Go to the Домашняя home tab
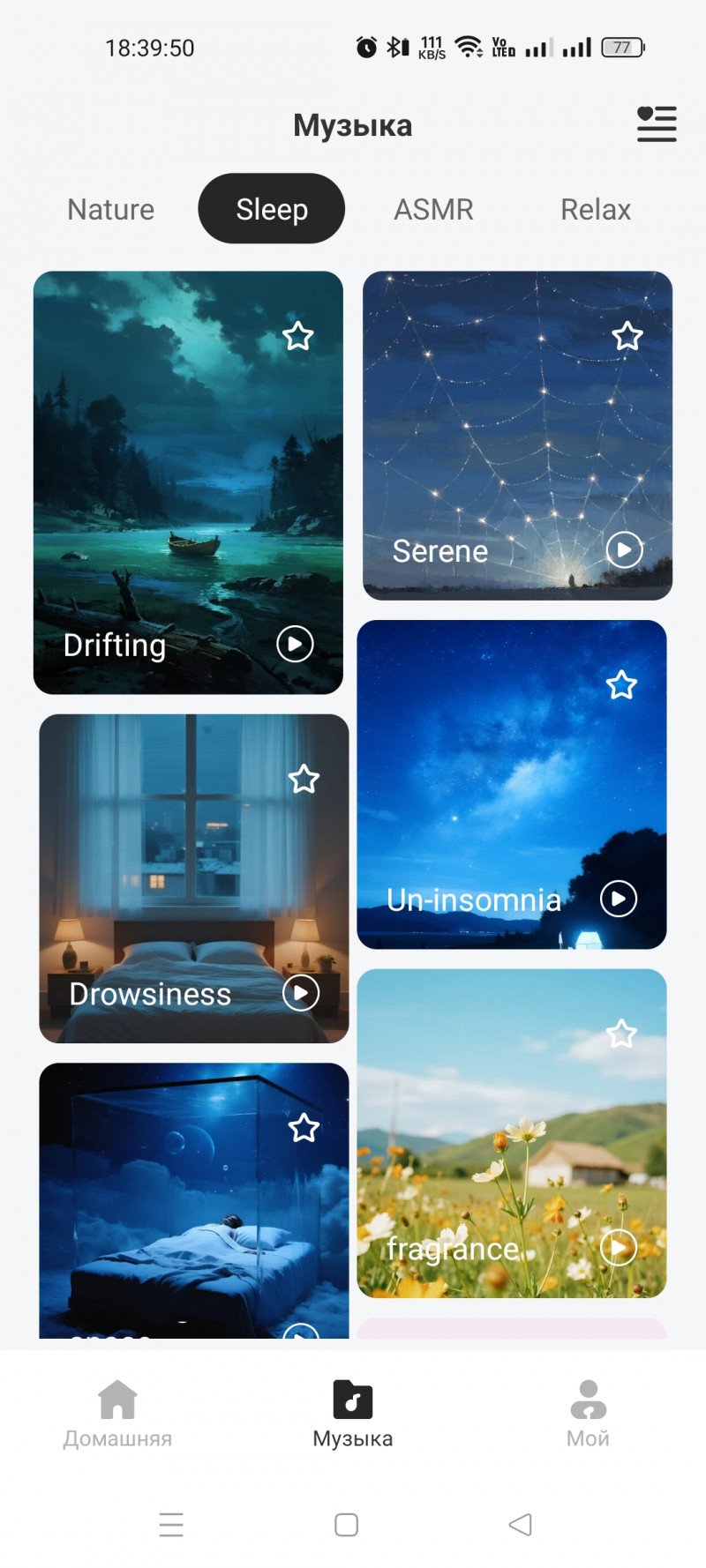This screenshot has height=1568, width=706. click(117, 1414)
